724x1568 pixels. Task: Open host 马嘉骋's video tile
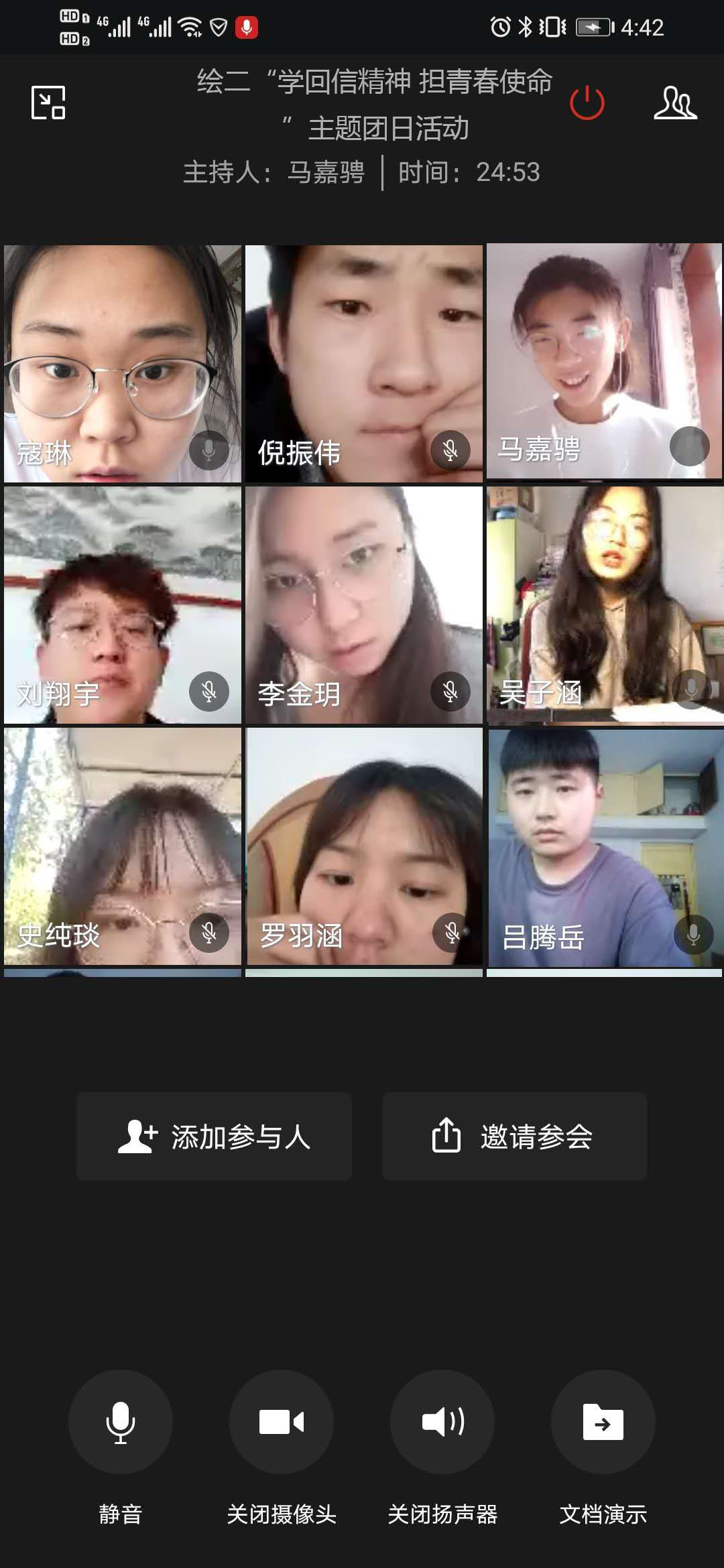[604, 362]
